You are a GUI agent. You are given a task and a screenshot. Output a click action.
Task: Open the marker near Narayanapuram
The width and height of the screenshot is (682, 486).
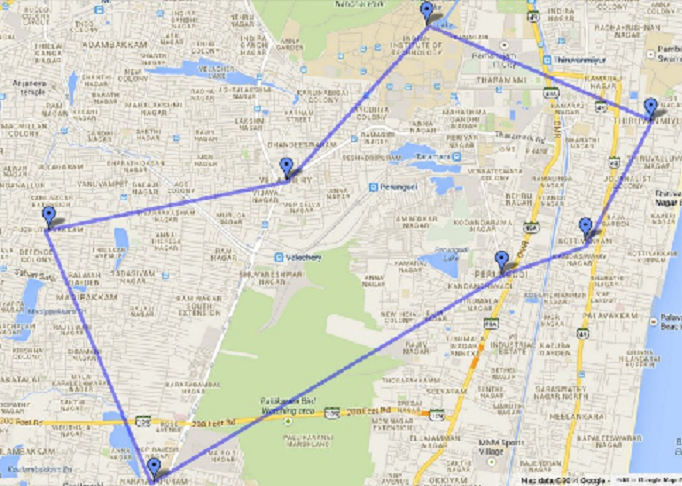[x=153, y=467]
